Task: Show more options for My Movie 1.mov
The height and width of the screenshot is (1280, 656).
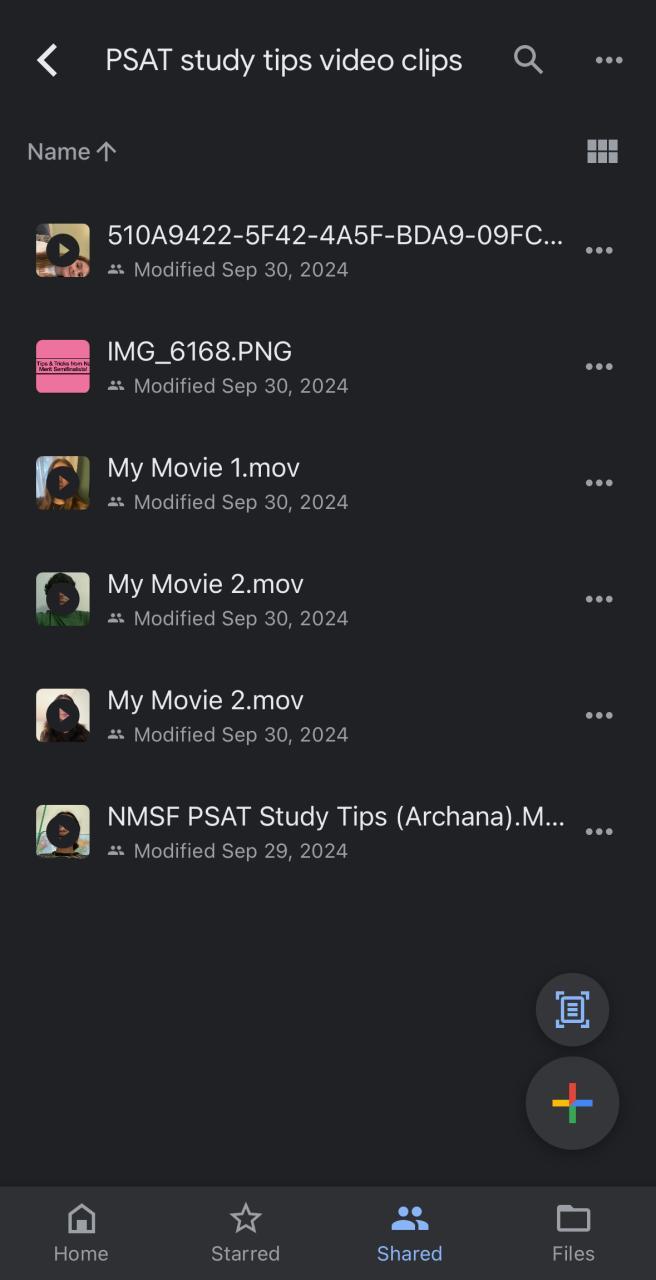Action: coord(599,483)
